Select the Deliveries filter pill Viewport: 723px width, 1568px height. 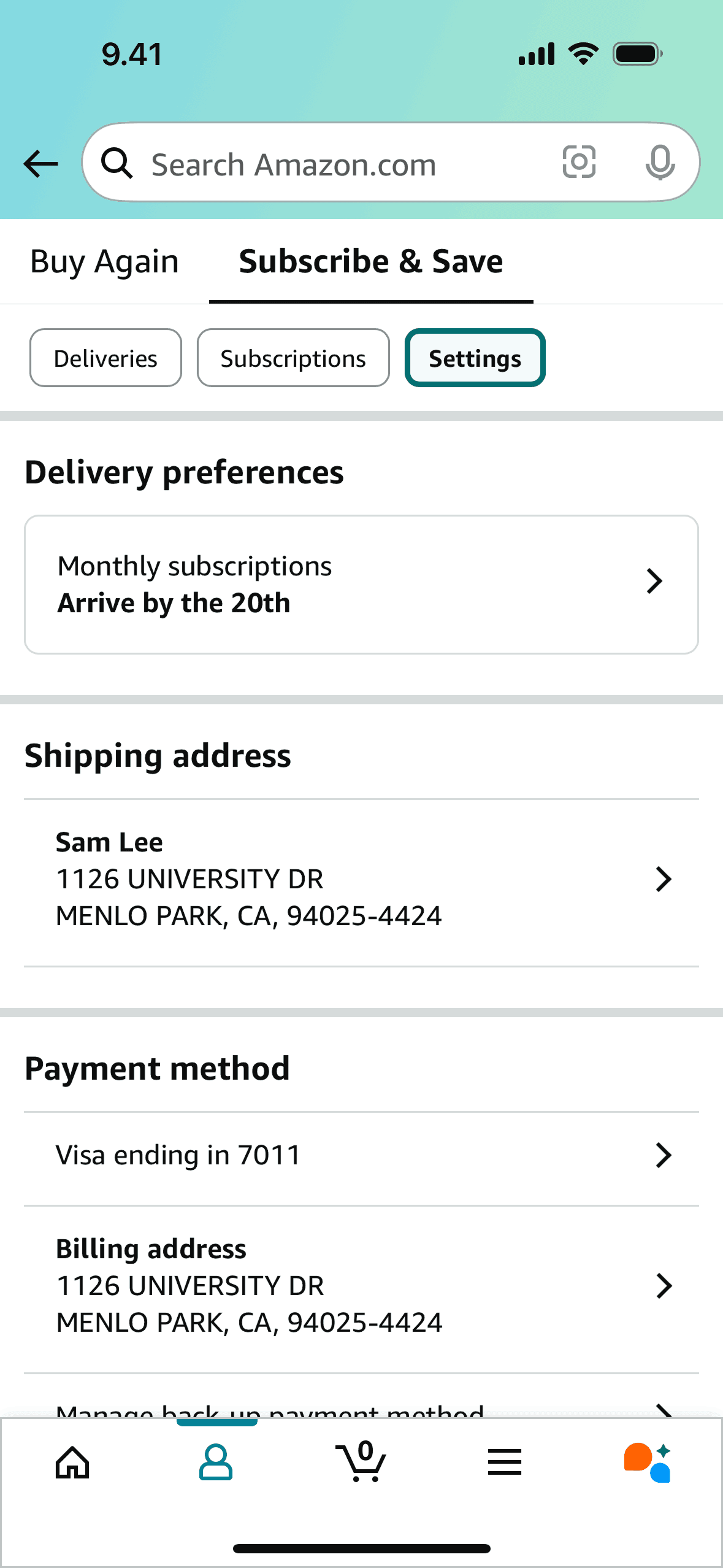(x=105, y=358)
